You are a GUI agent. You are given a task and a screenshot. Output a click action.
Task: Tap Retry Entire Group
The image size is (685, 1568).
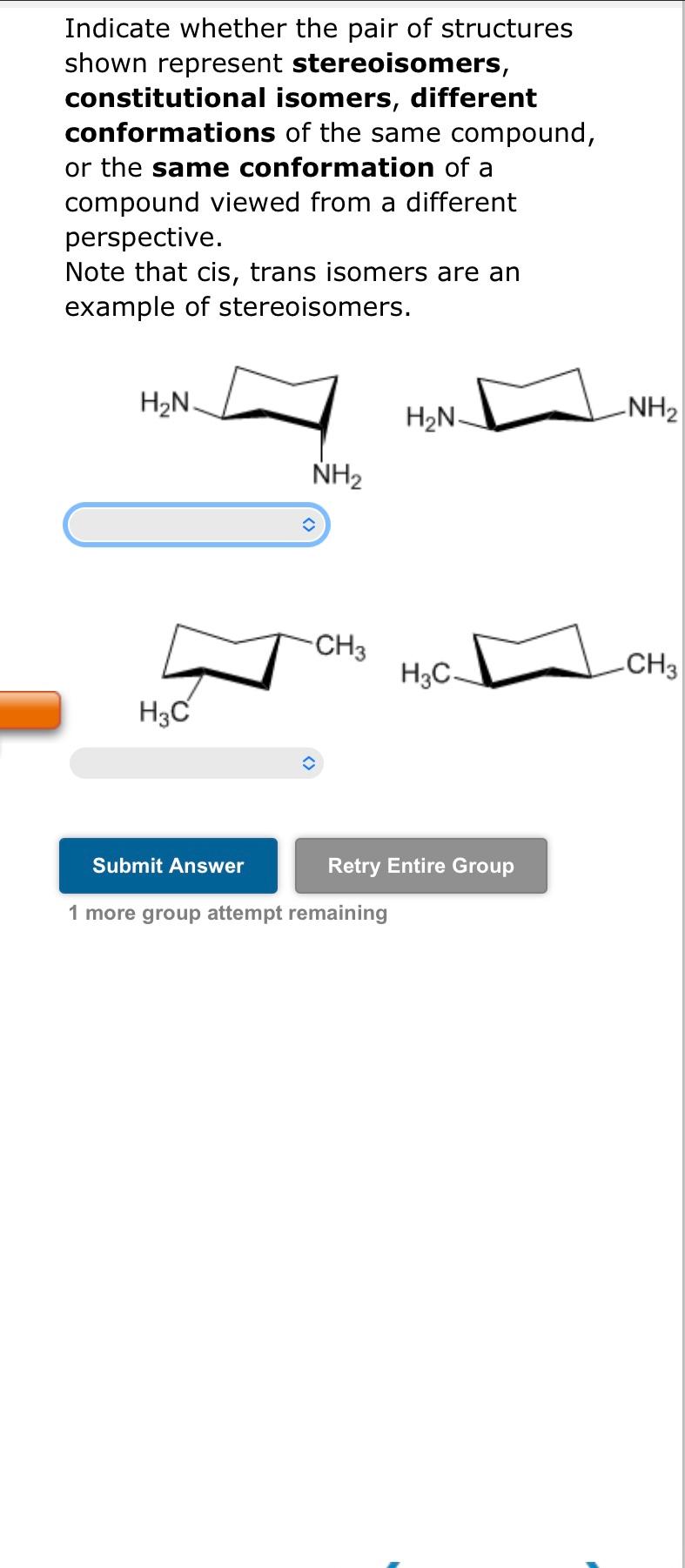pos(420,866)
